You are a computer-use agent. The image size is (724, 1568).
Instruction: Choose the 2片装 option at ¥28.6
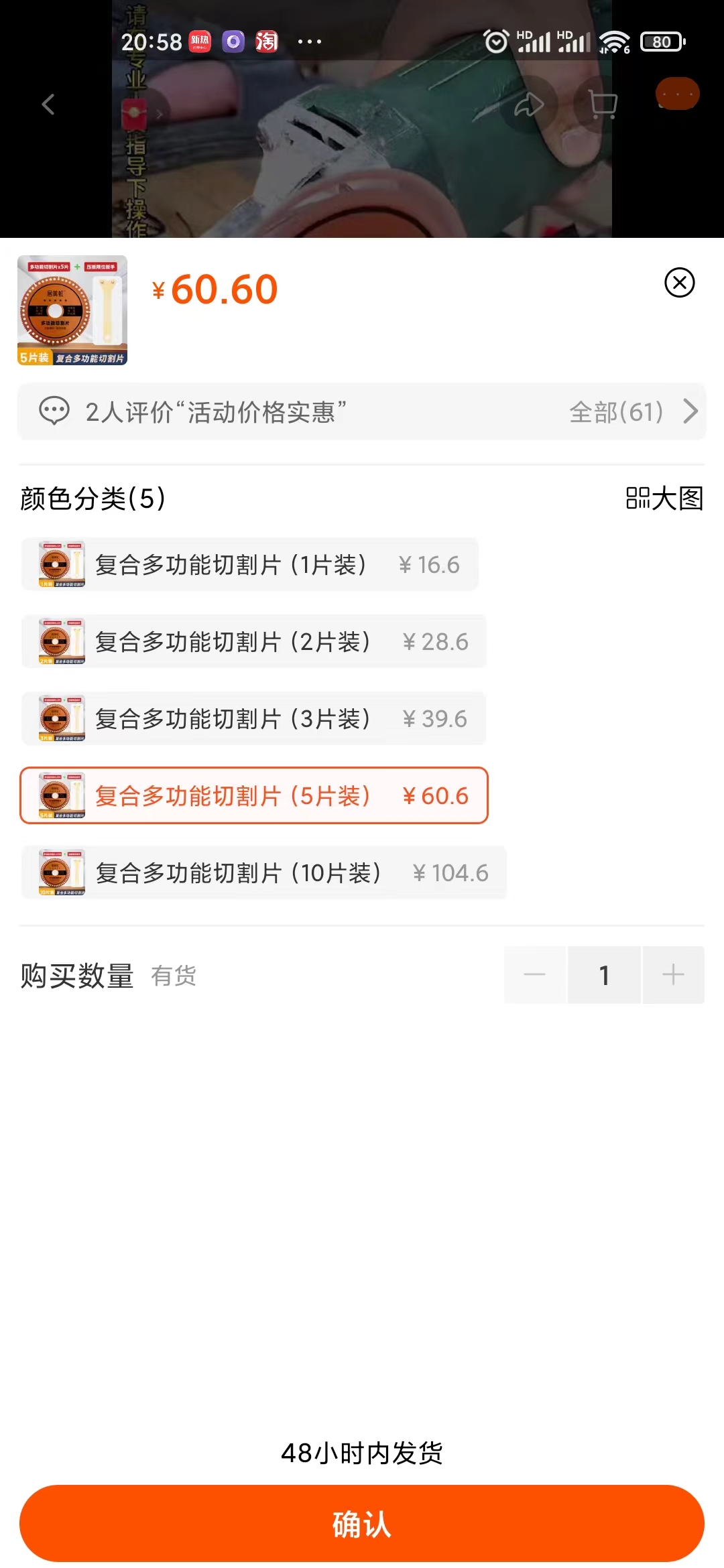(253, 641)
